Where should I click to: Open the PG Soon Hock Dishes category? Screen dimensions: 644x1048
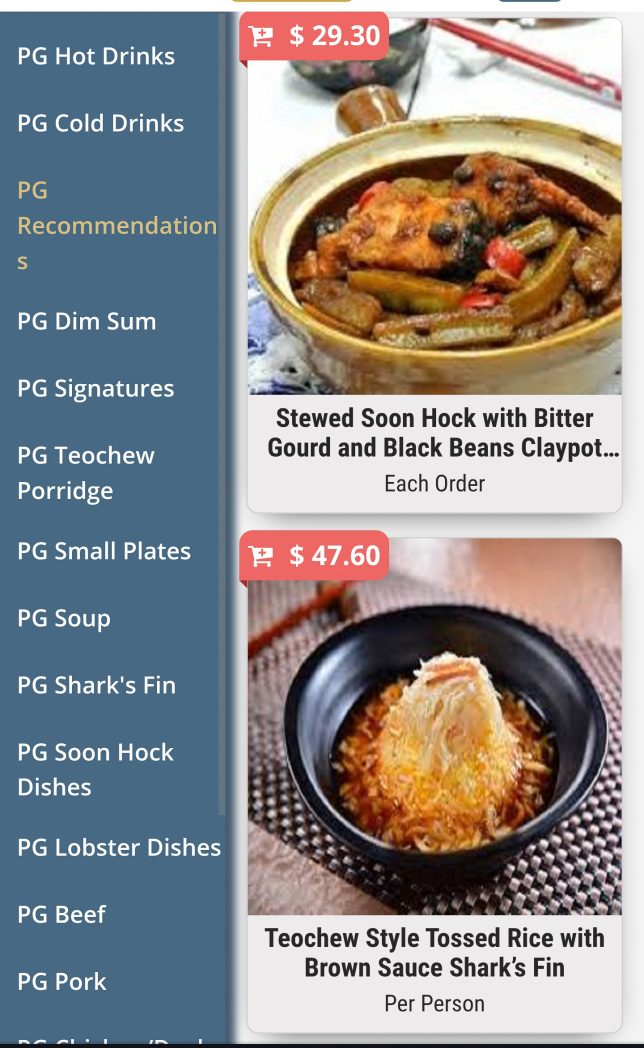click(x=95, y=769)
